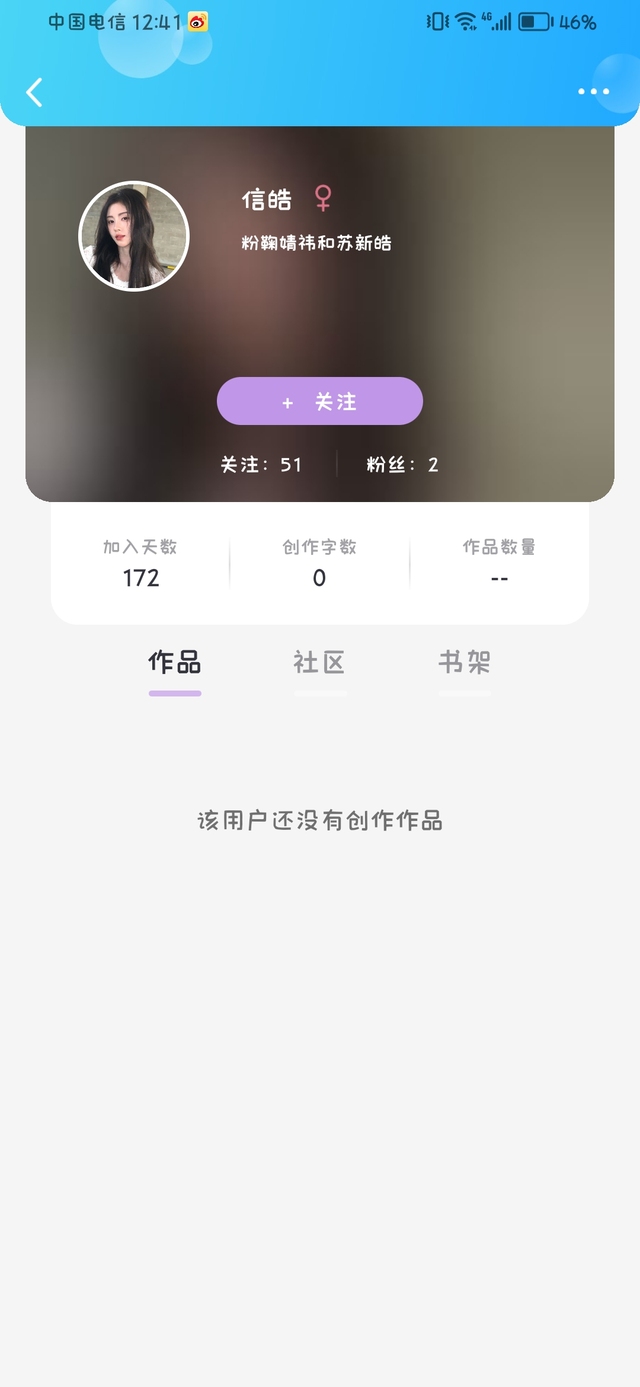640x1387 pixels.
Task: Go back using the top-left arrow
Action: [x=34, y=92]
